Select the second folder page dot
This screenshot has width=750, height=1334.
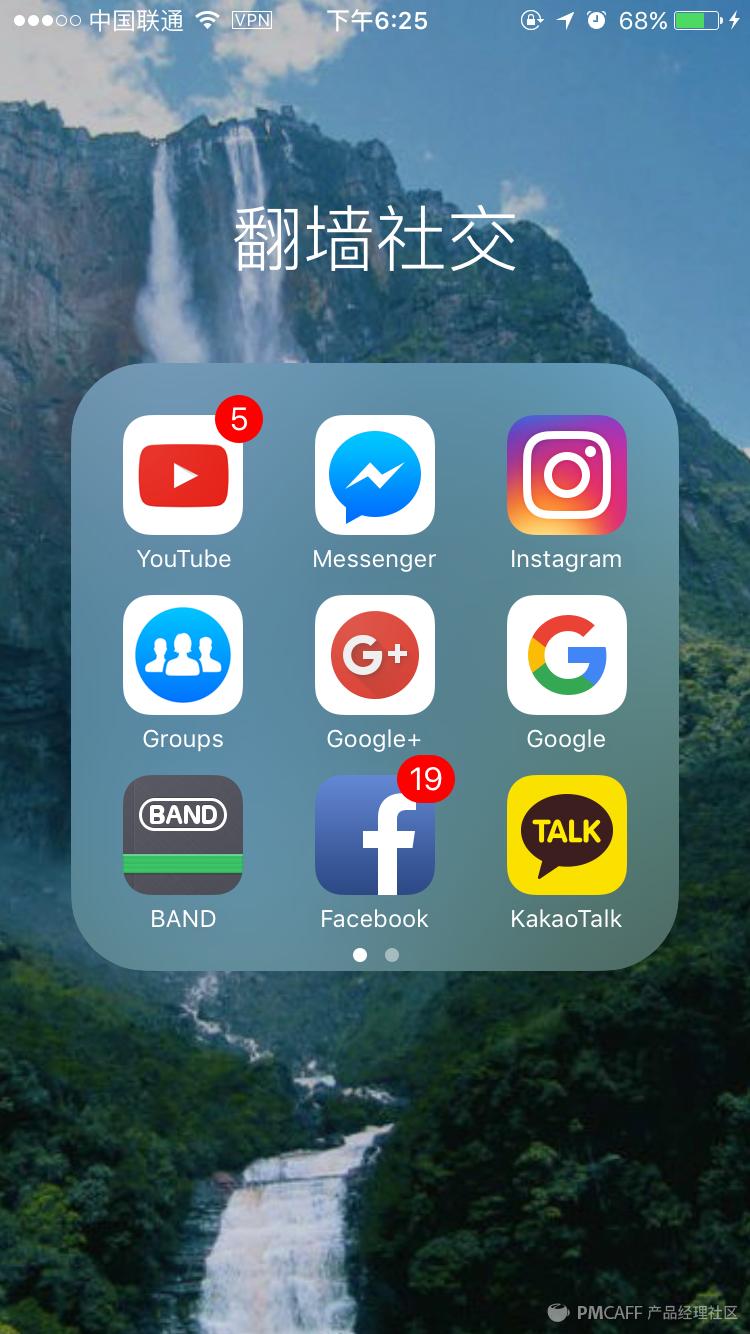click(392, 956)
